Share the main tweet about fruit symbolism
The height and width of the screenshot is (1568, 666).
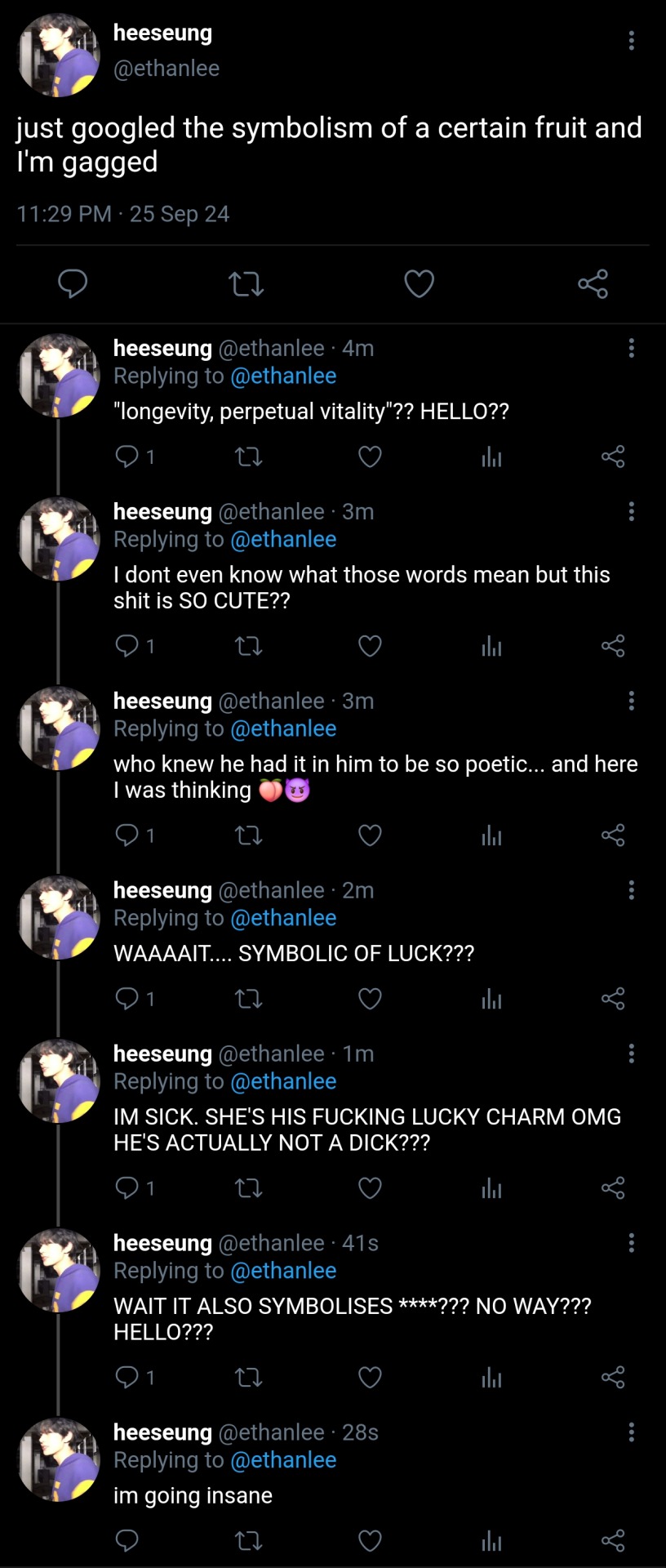(593, 284)
